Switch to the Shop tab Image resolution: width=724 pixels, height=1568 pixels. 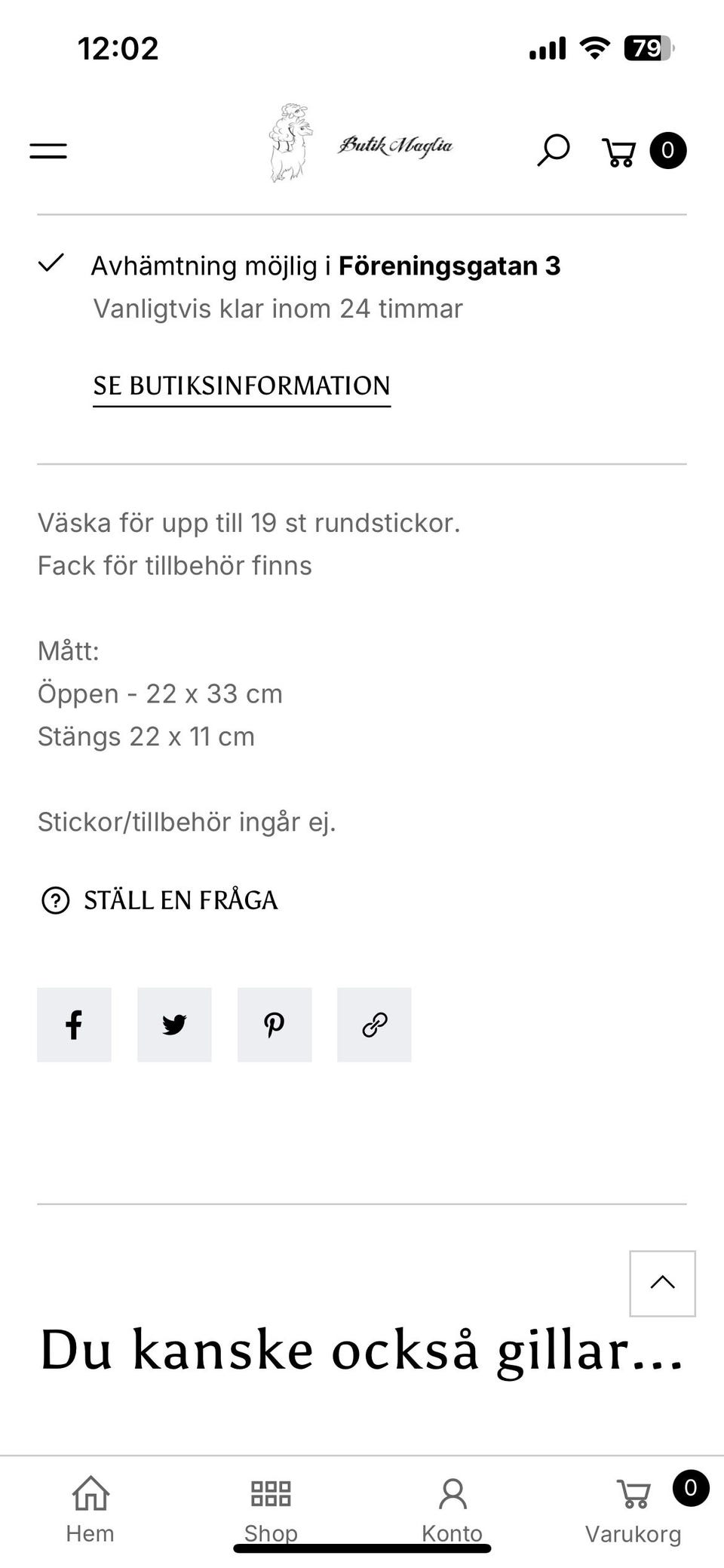pos(271,1533)
